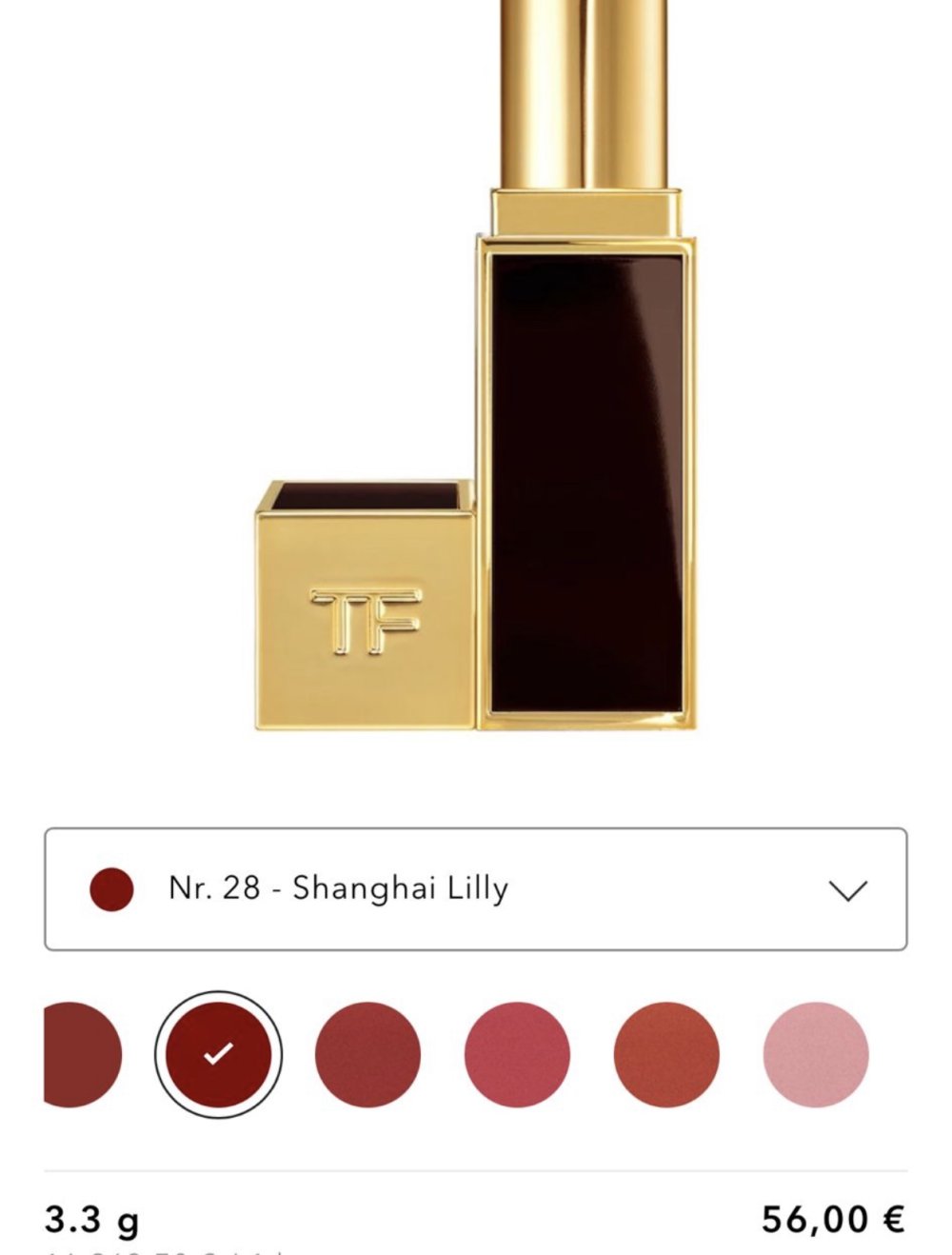Select the terracotta orange shade swatch

[x=666, y=1055]
